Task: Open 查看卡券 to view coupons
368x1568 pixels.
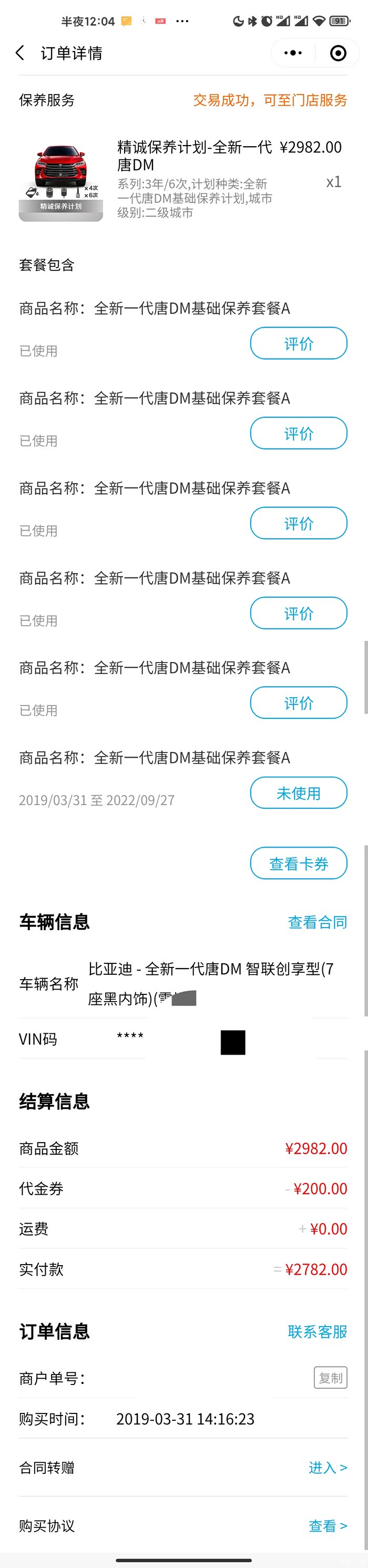Action: (299, 863)
